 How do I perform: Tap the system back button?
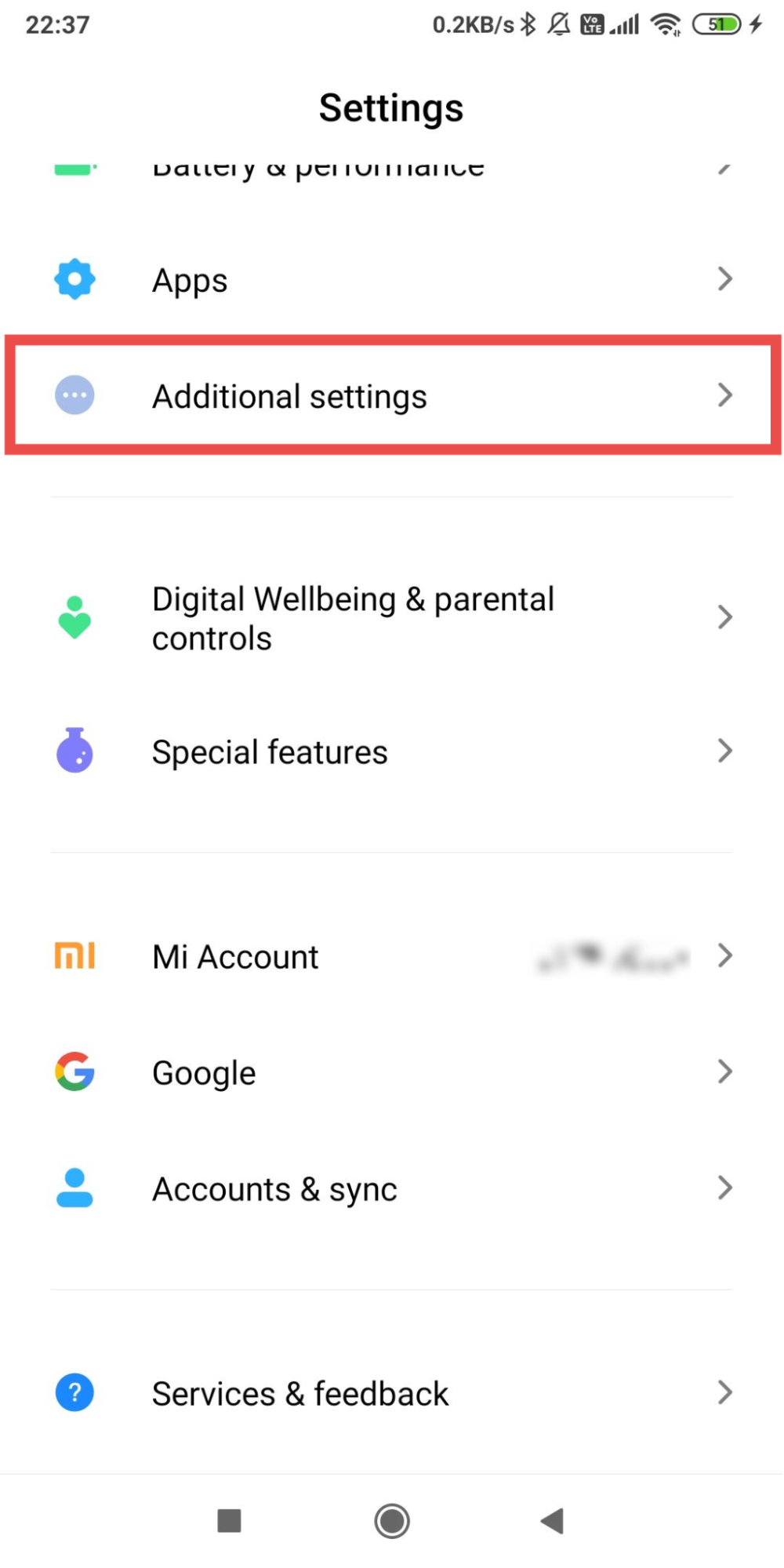tap(553, 1521)
